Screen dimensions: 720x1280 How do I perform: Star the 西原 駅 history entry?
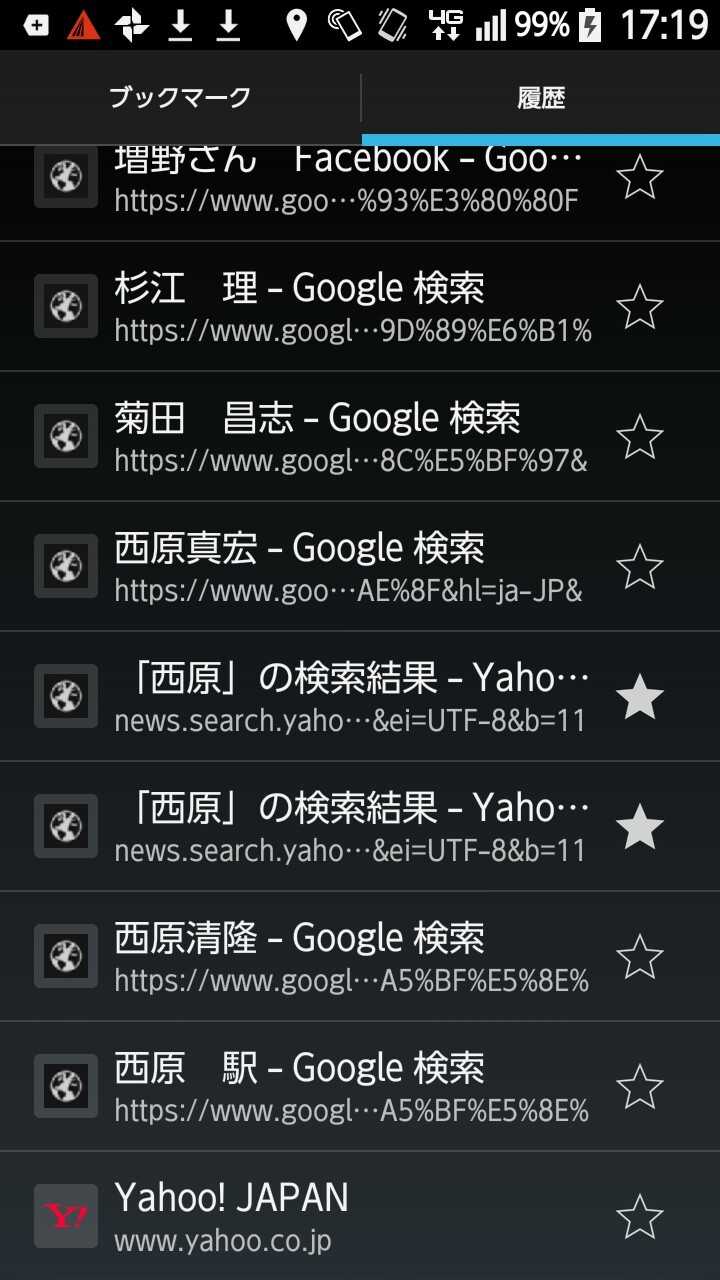[x=640, y=1087]
